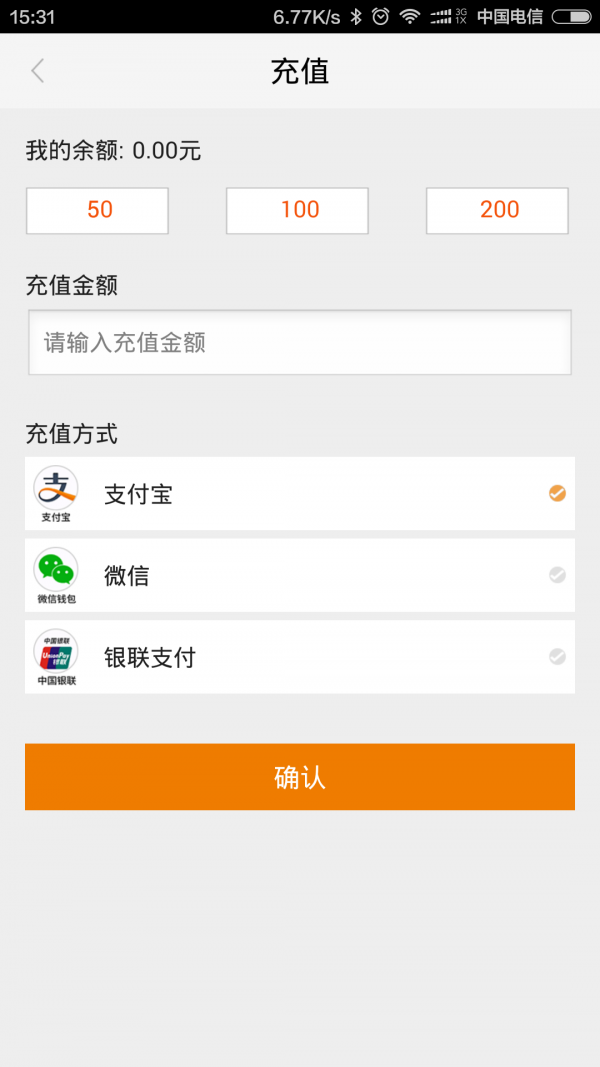600x1067 pixels.
Task: Tap the orange 确认 button
Action: [300, 777]
